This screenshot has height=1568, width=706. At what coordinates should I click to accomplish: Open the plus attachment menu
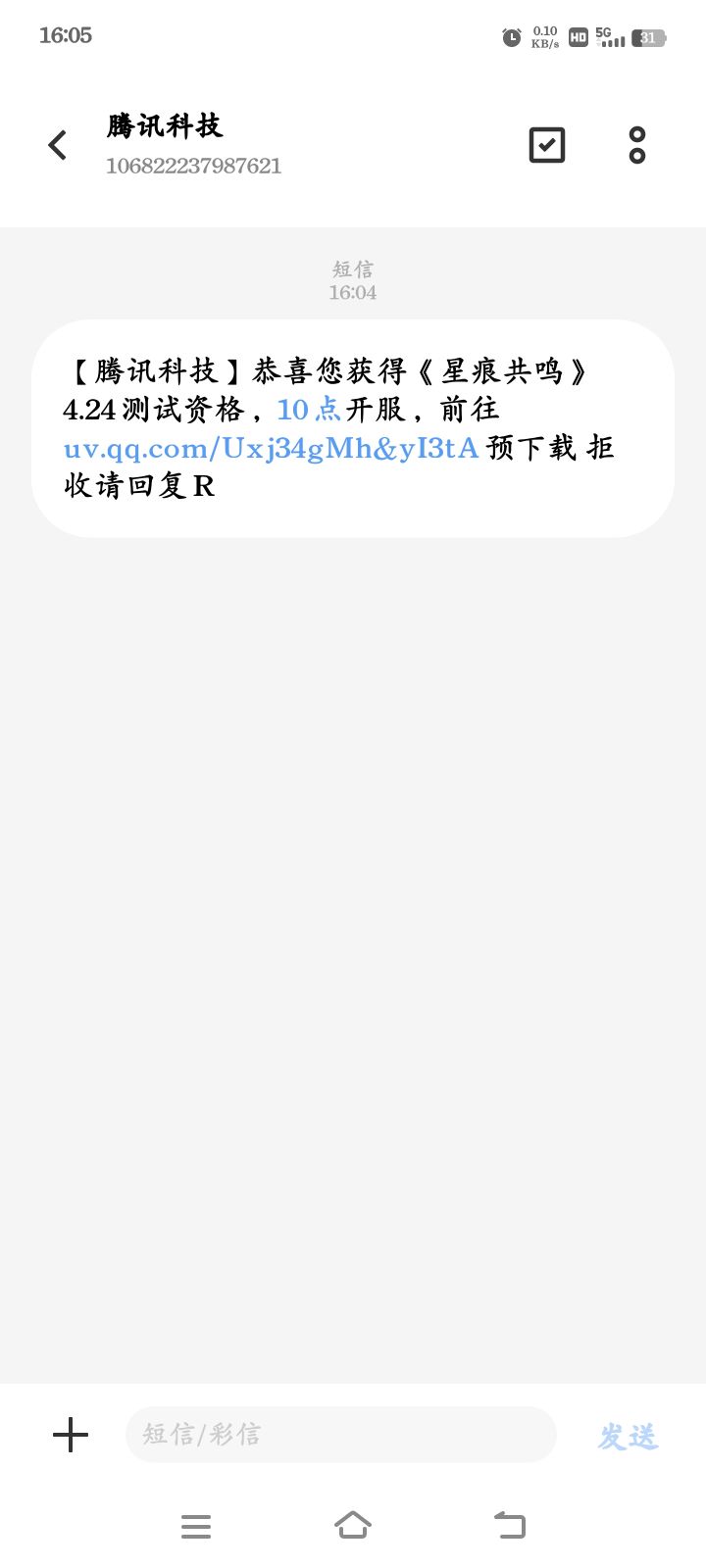tap(71, 1435)
